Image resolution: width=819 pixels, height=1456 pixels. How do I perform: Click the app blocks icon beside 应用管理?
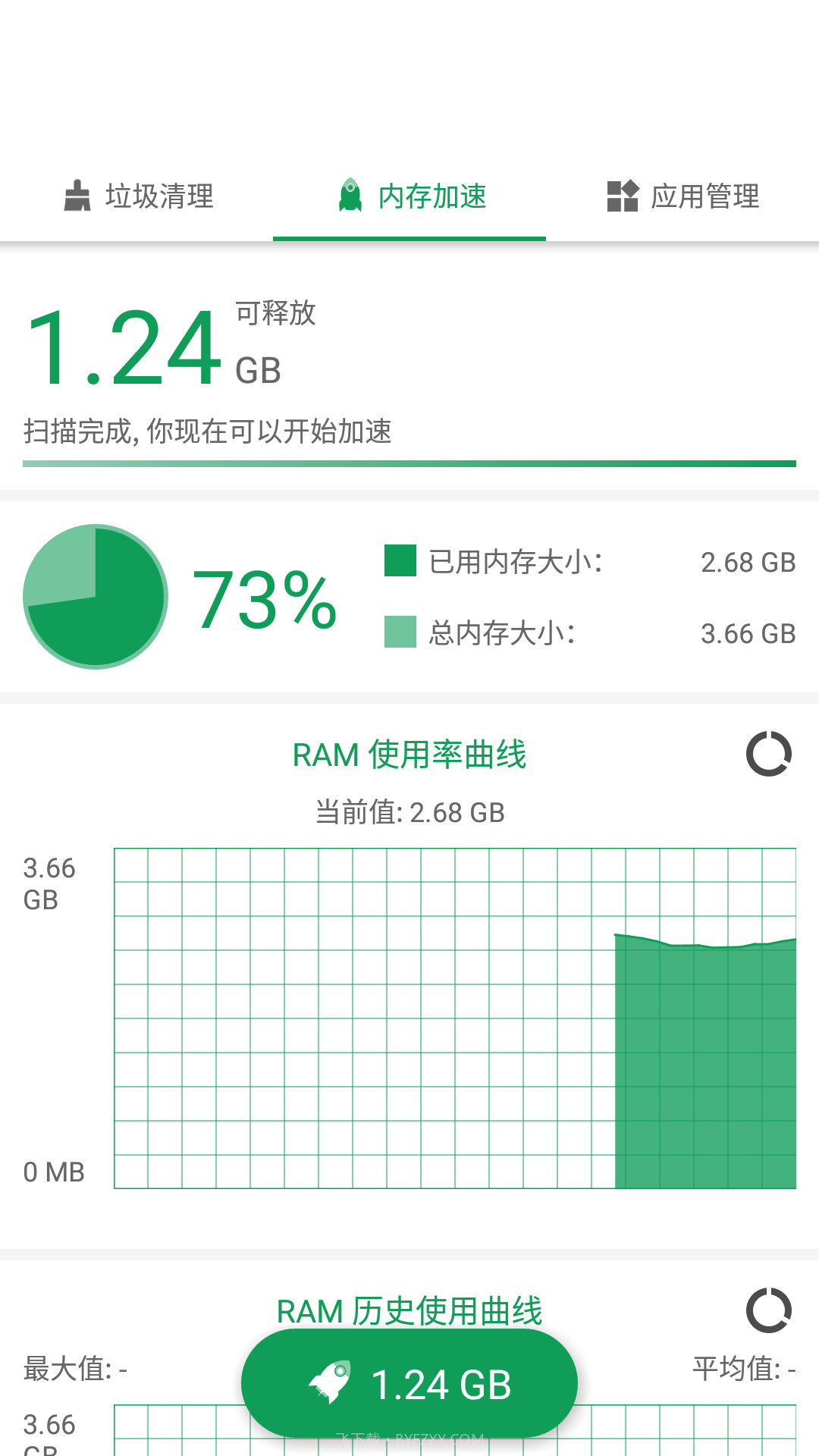coord(623,196)
